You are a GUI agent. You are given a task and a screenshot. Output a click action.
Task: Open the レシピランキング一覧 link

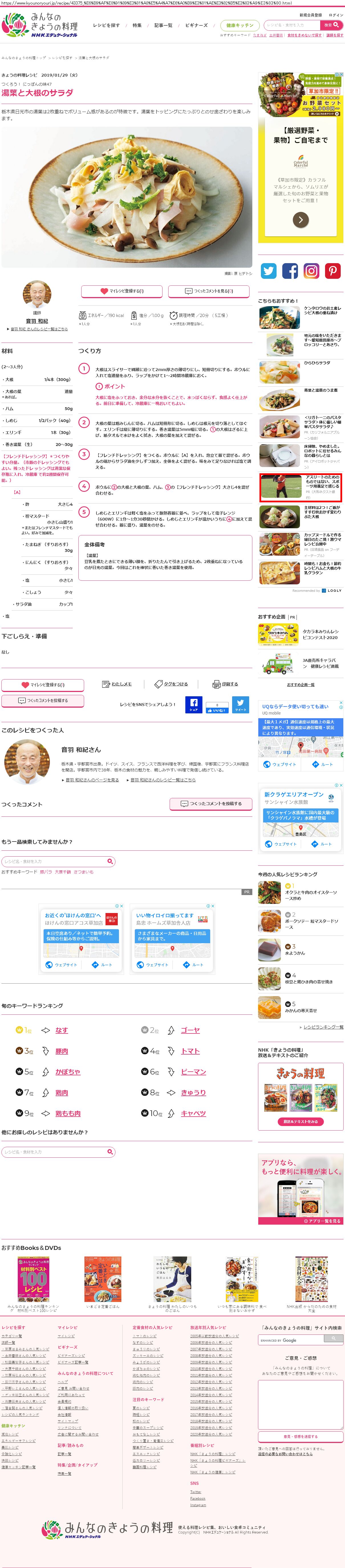[323, 1026]
